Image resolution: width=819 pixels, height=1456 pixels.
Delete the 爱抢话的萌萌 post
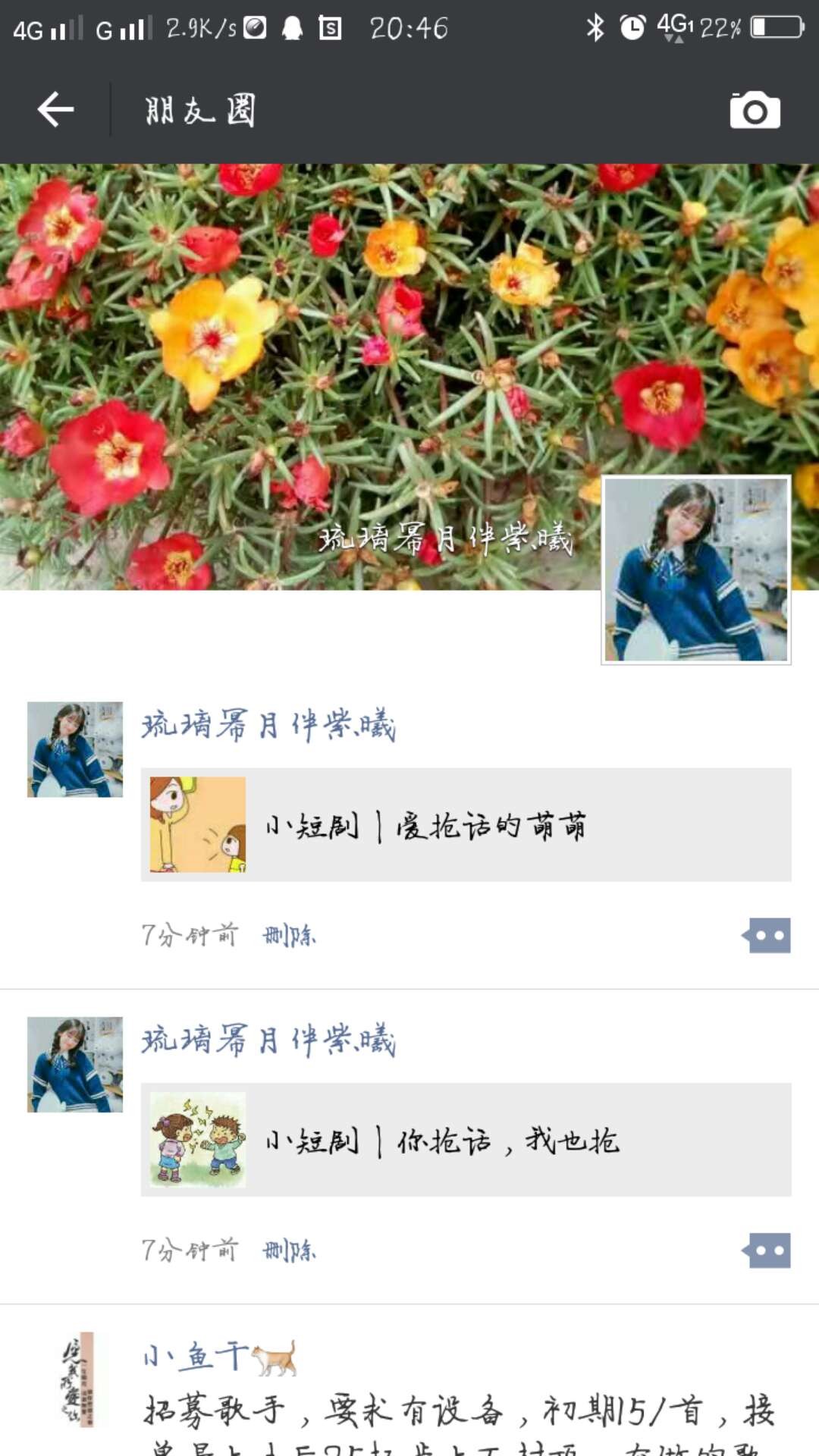[x=289, y=936]
